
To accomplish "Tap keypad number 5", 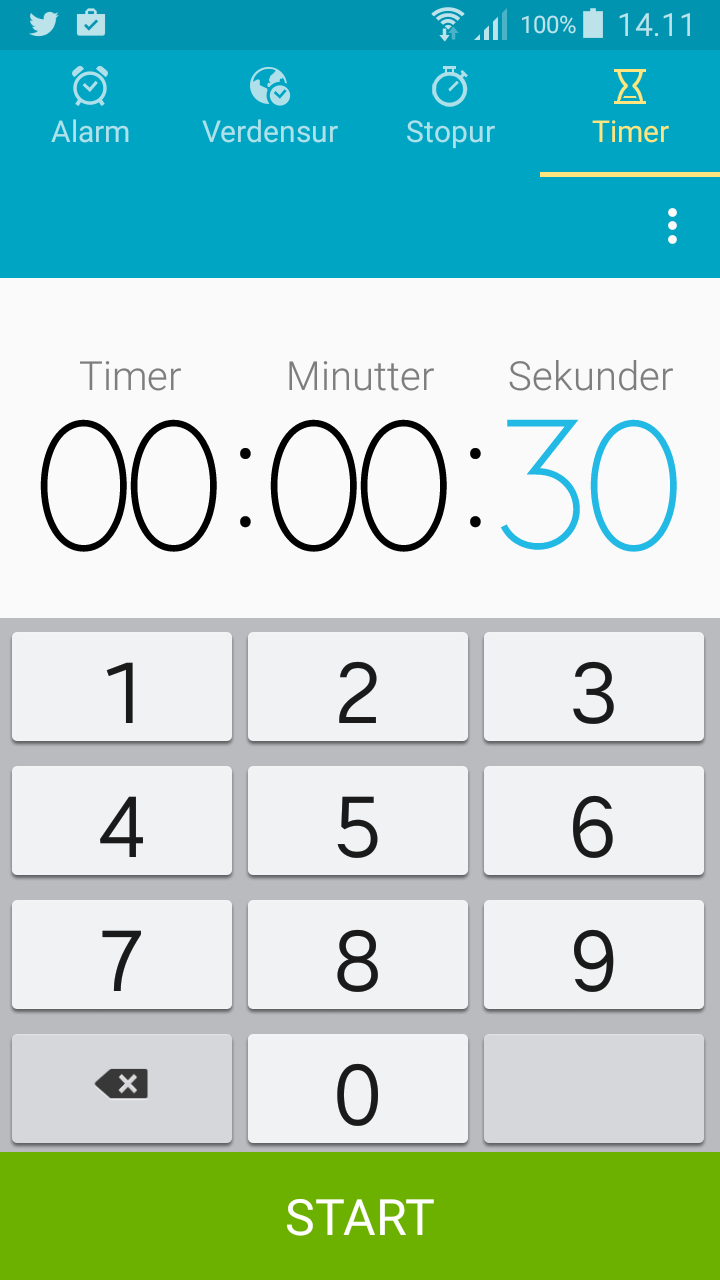I will (358, 821).
